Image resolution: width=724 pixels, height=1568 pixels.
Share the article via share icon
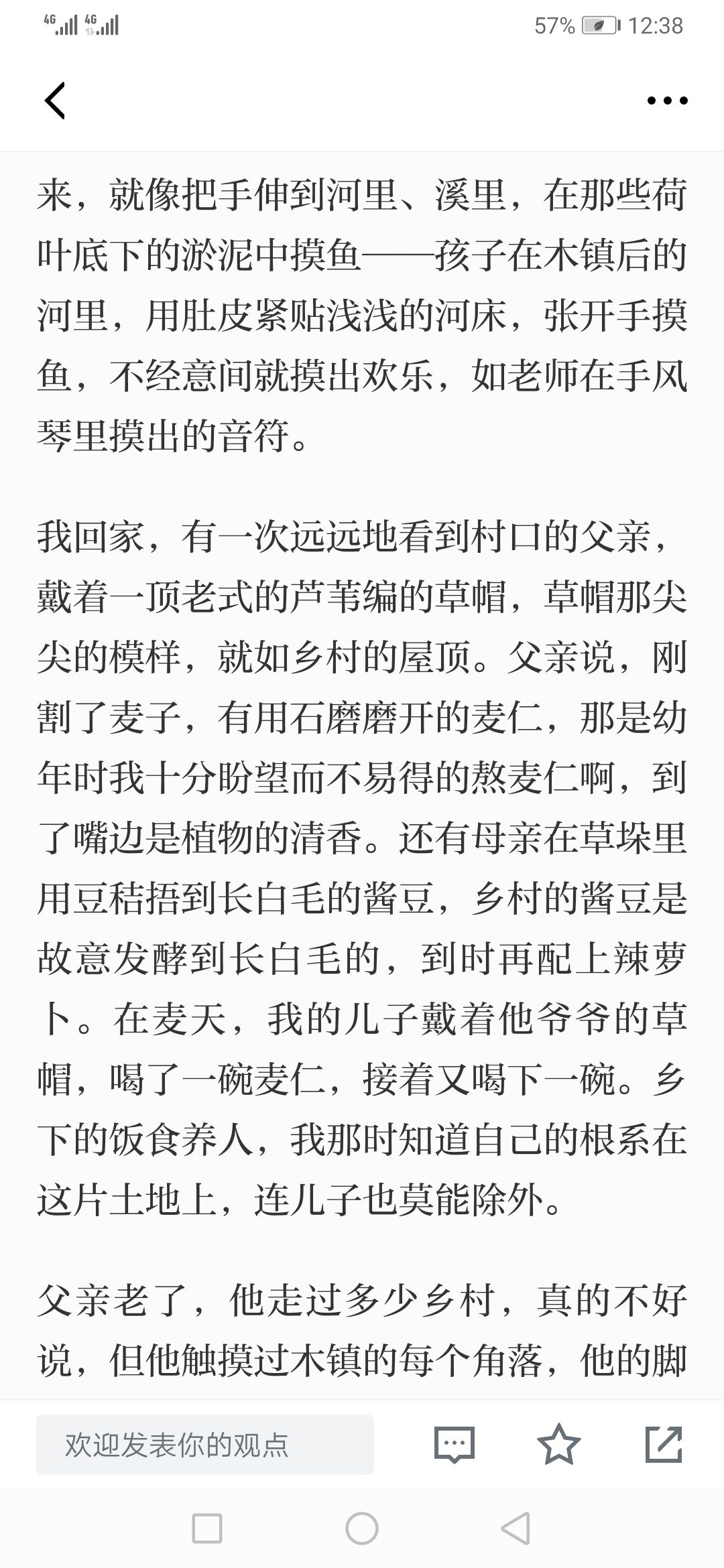pyautogui.click(x=664, y=1444)
